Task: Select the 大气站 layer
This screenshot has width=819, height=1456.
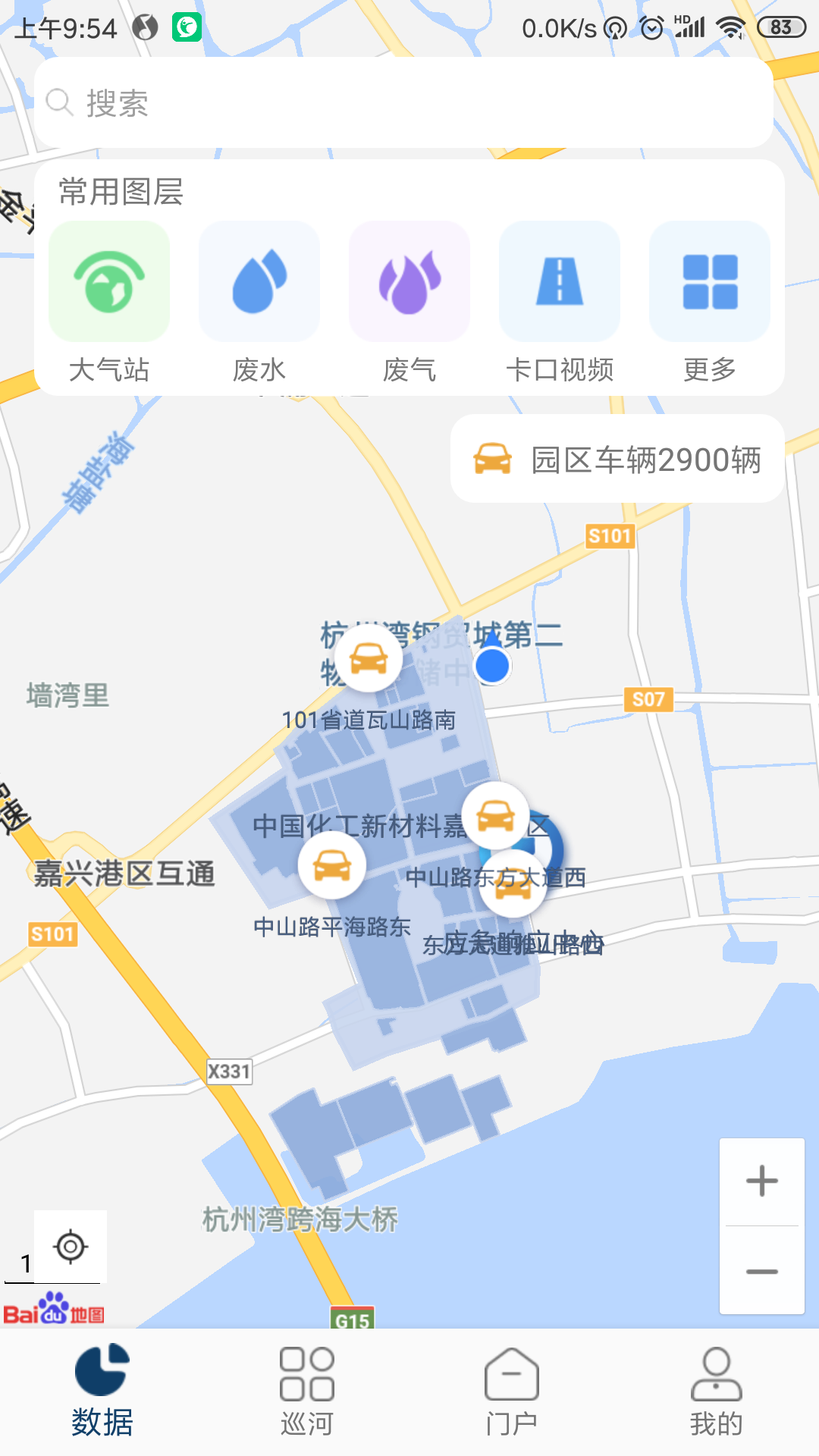Action: point(109,283)
